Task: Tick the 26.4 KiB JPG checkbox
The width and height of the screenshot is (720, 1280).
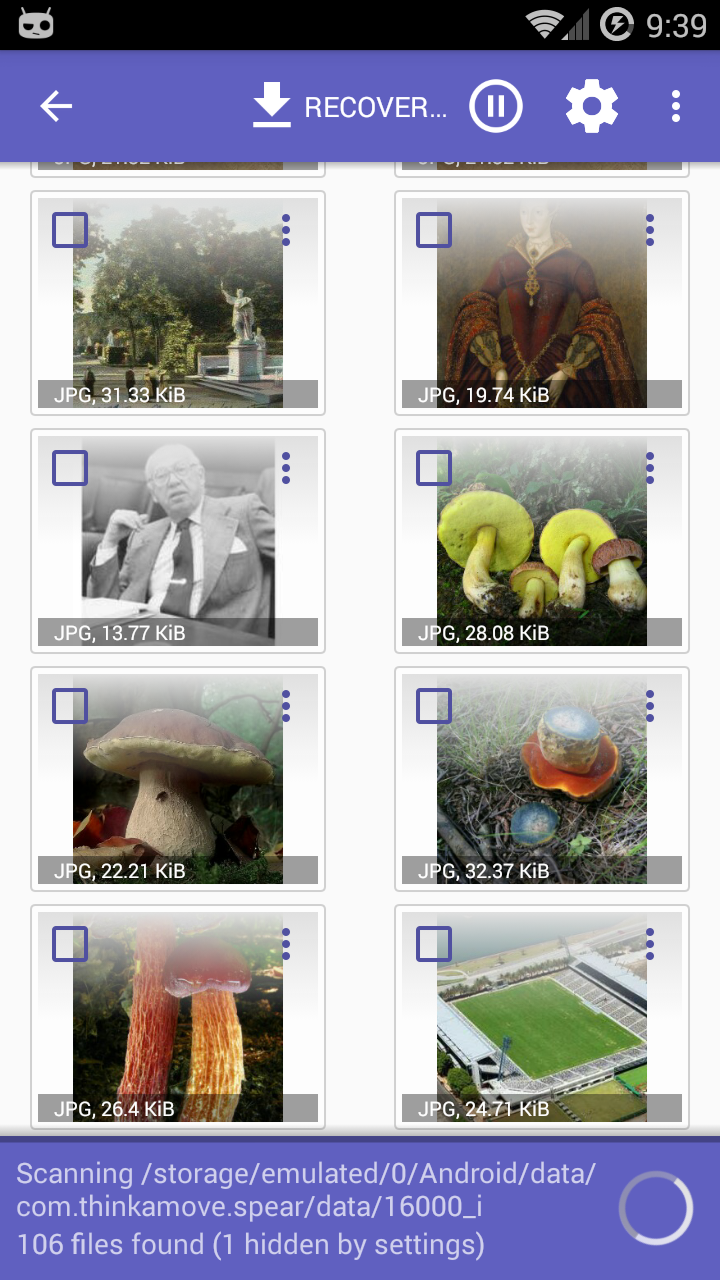Action: point(70,944)
